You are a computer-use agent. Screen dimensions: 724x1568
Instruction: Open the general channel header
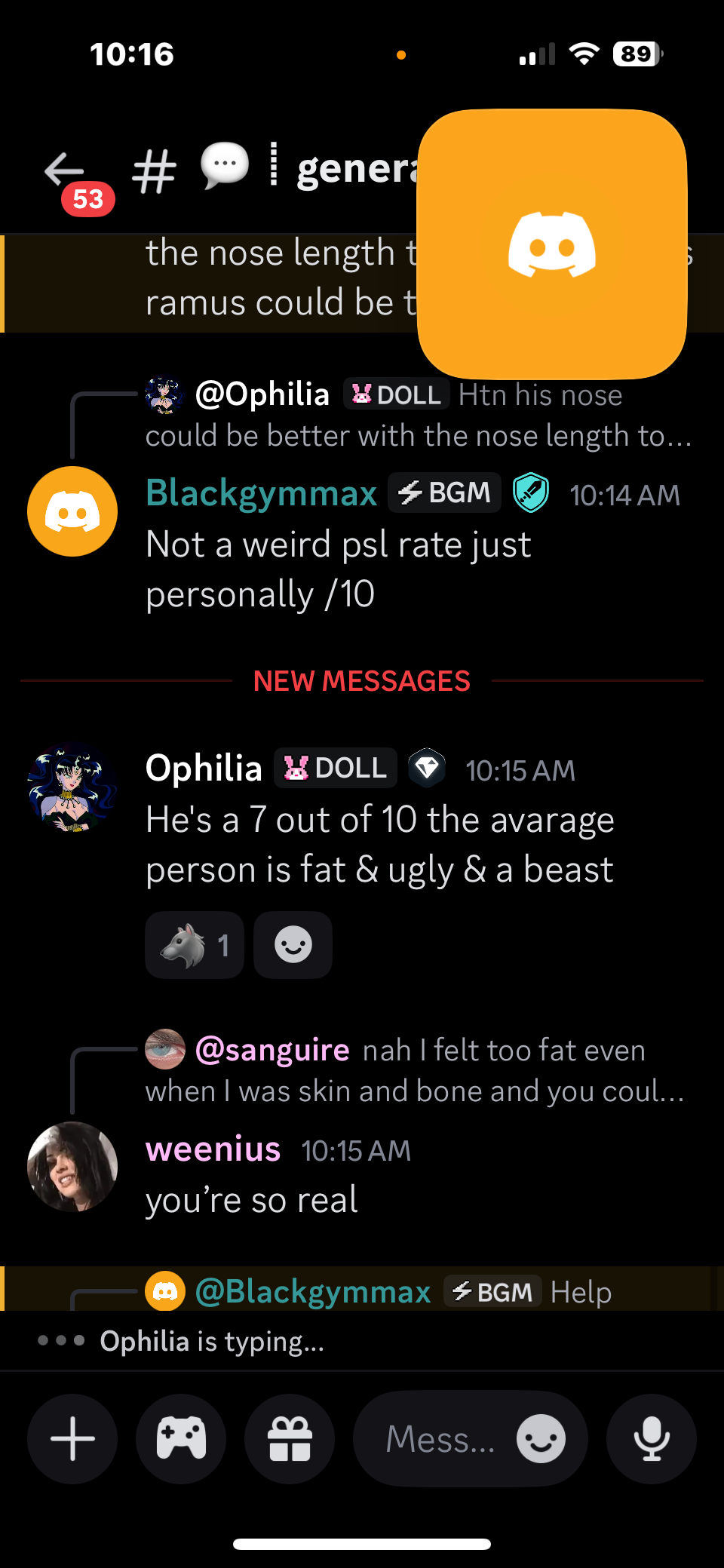[x=354, y=169]
